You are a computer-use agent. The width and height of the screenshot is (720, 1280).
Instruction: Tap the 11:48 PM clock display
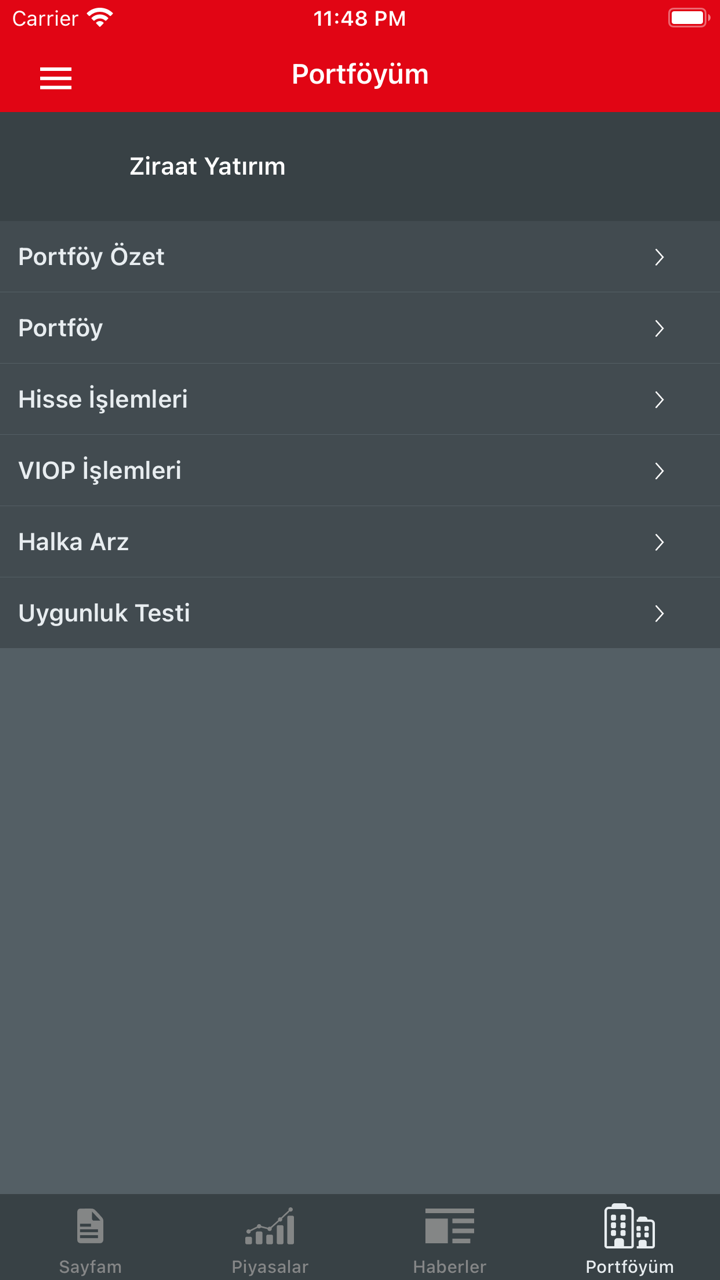click(360, 17)
